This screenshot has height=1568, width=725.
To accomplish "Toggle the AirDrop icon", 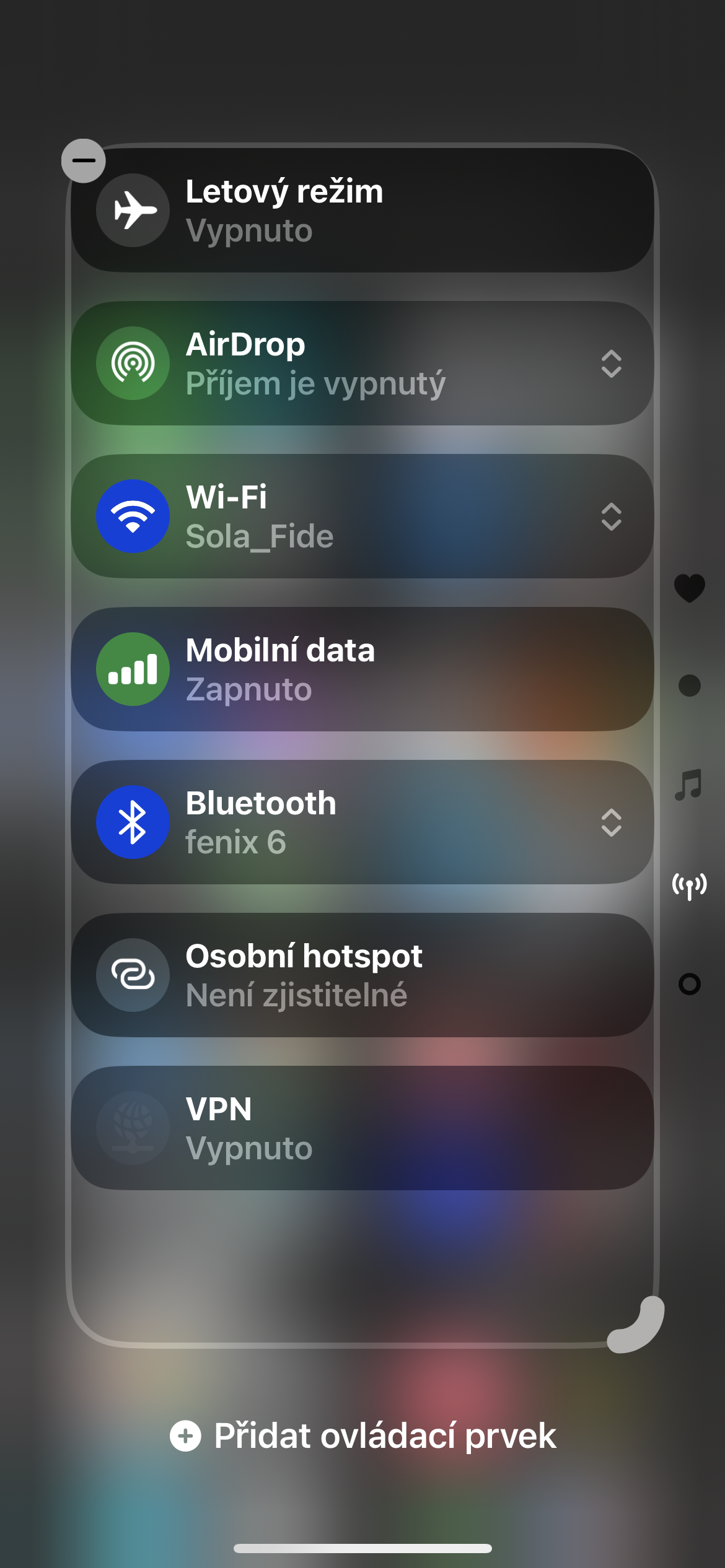I will coord(133,364).
